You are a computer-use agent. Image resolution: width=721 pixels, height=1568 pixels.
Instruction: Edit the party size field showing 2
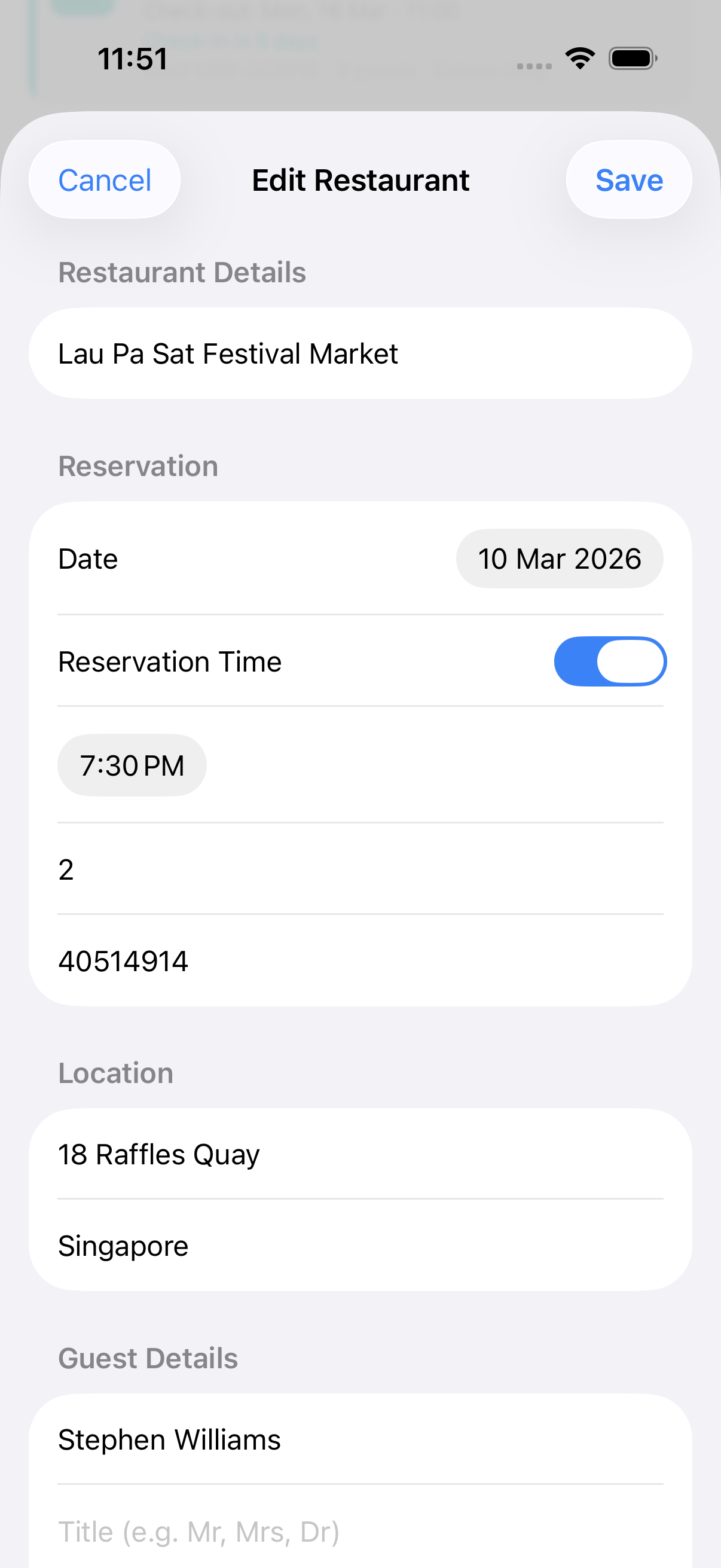pos(359,870)
